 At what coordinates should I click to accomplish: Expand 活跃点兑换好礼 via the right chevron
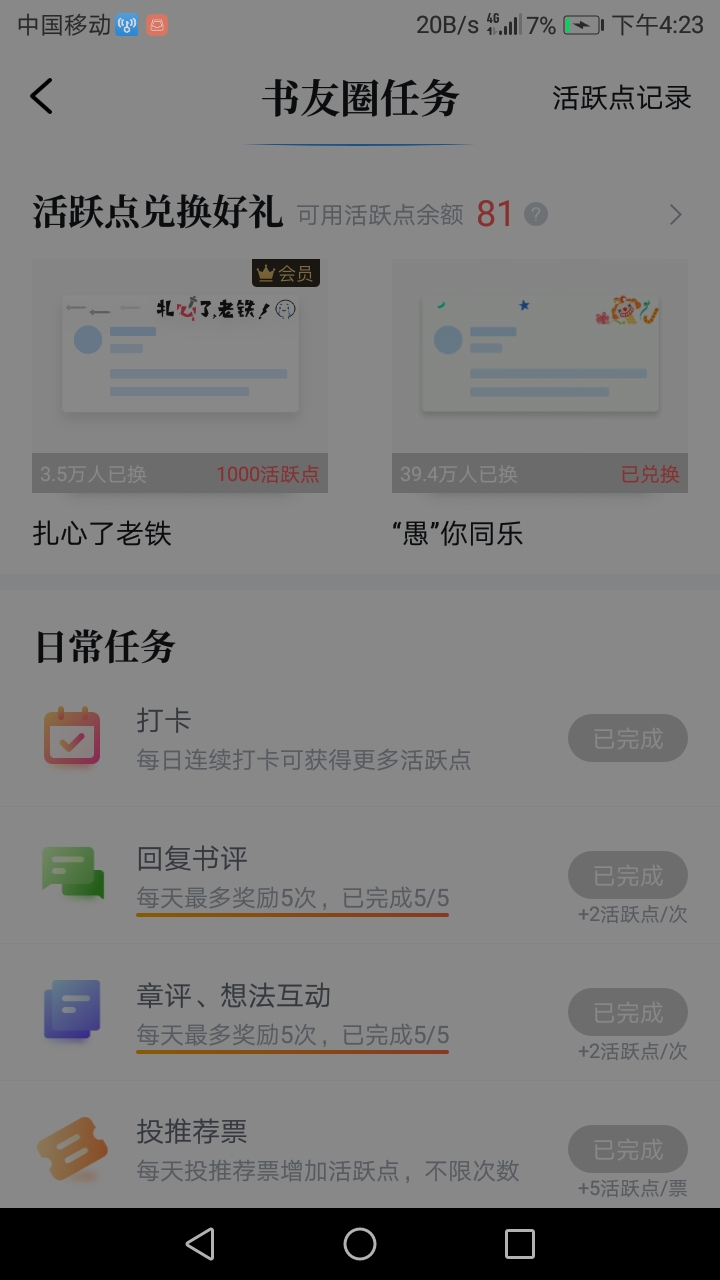tap(676, 215)
